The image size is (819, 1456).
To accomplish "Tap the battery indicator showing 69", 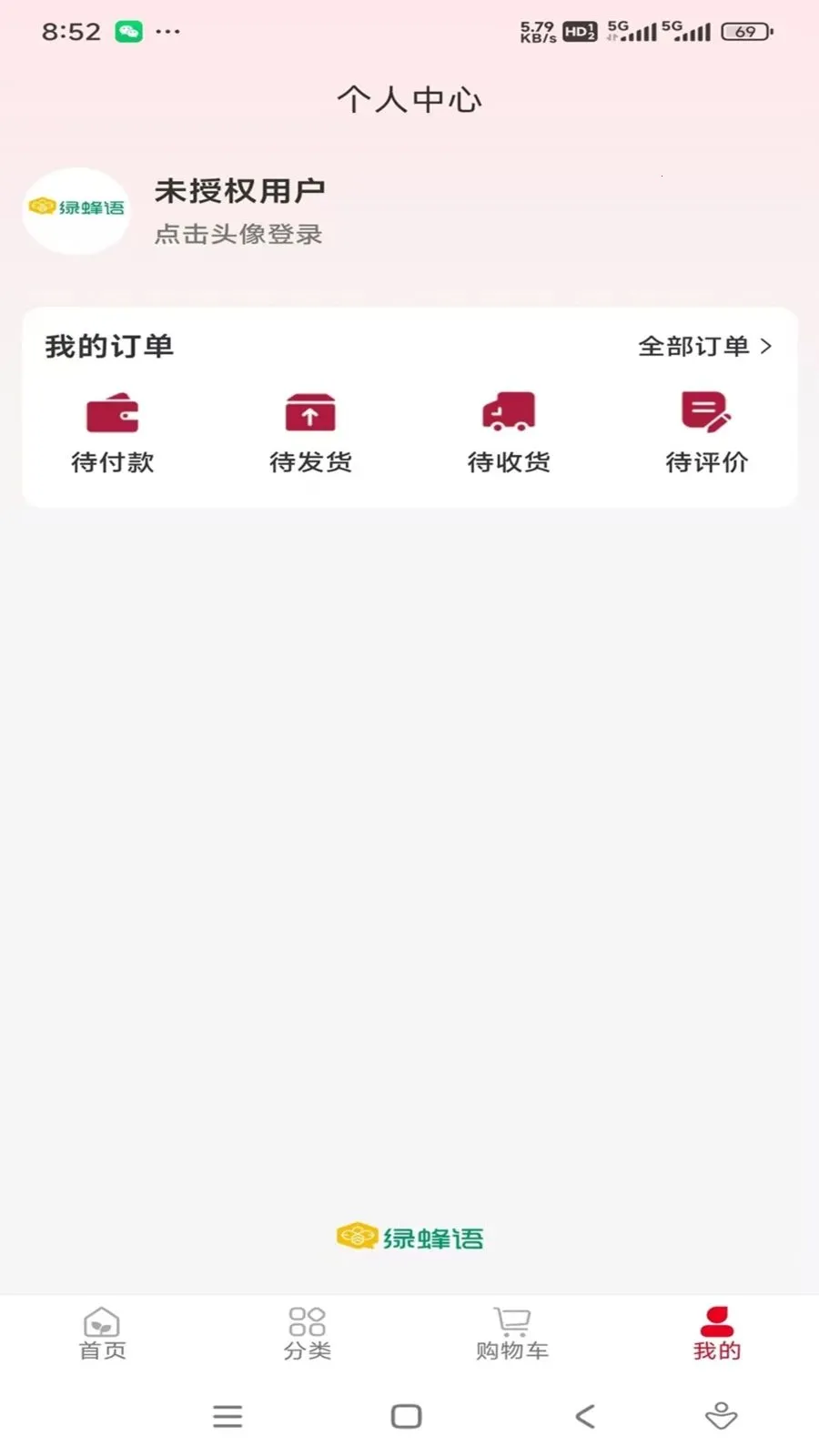I will click(x=745, y=31).
